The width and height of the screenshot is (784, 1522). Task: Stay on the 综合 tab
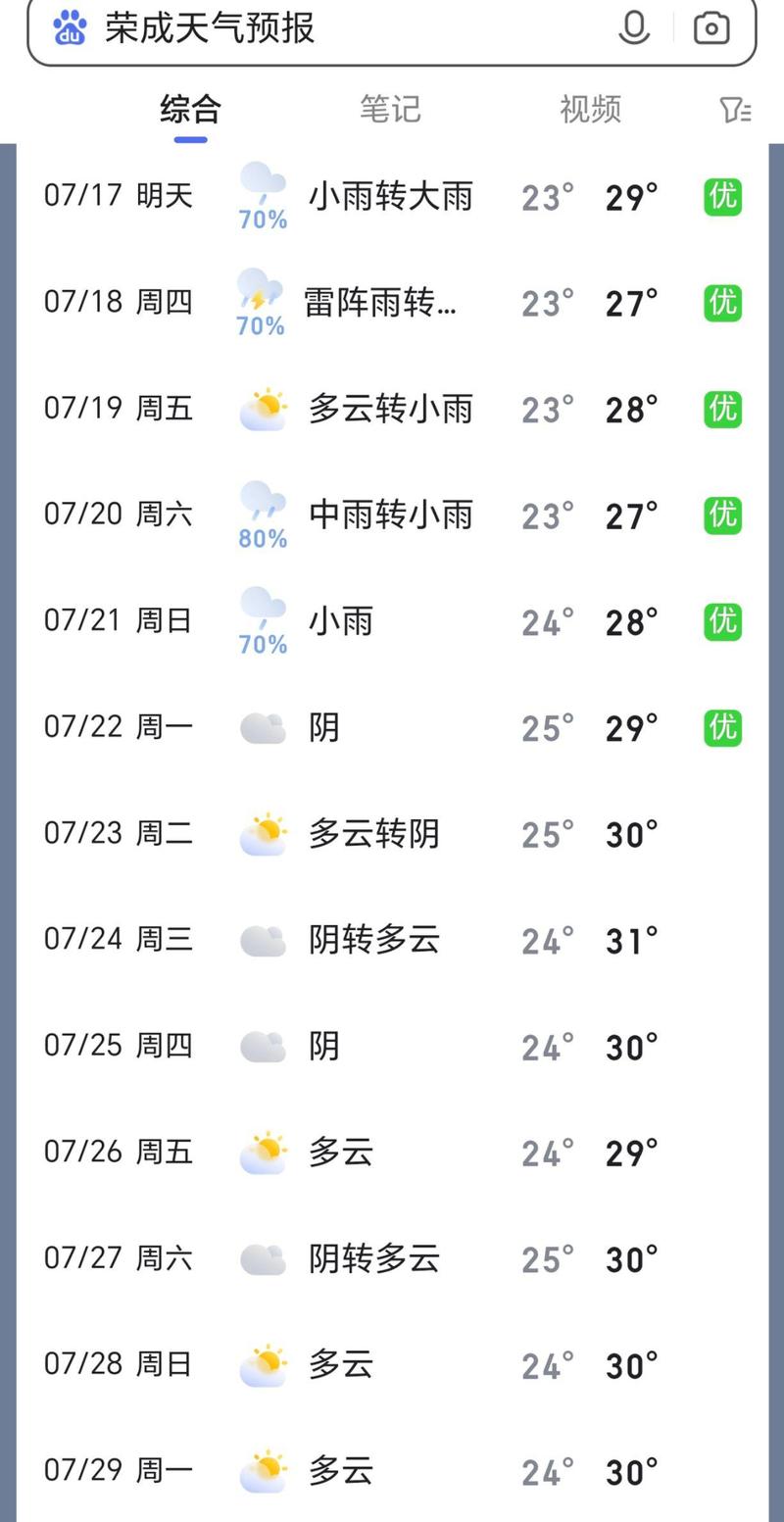188,109
